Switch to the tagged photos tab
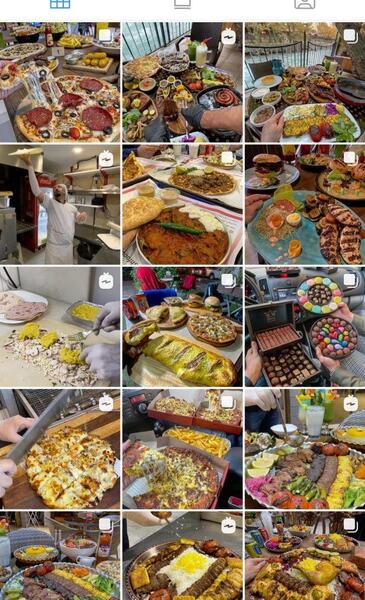 point(305,4)
